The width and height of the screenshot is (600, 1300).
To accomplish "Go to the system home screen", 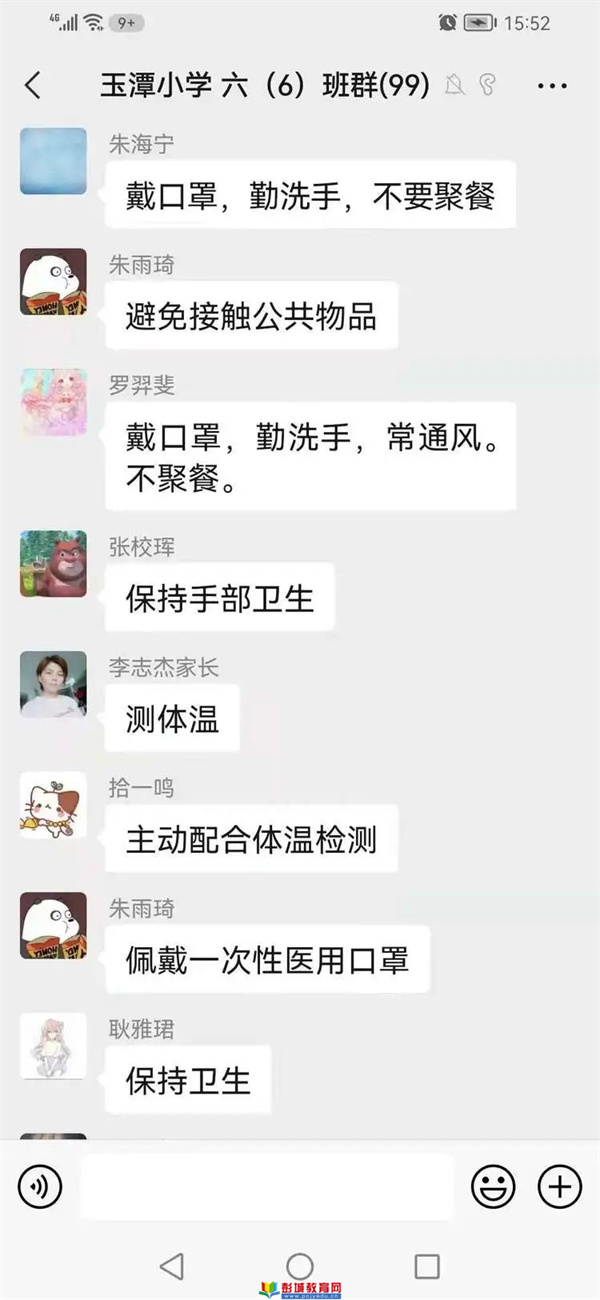I will [x=300, y=1266].
